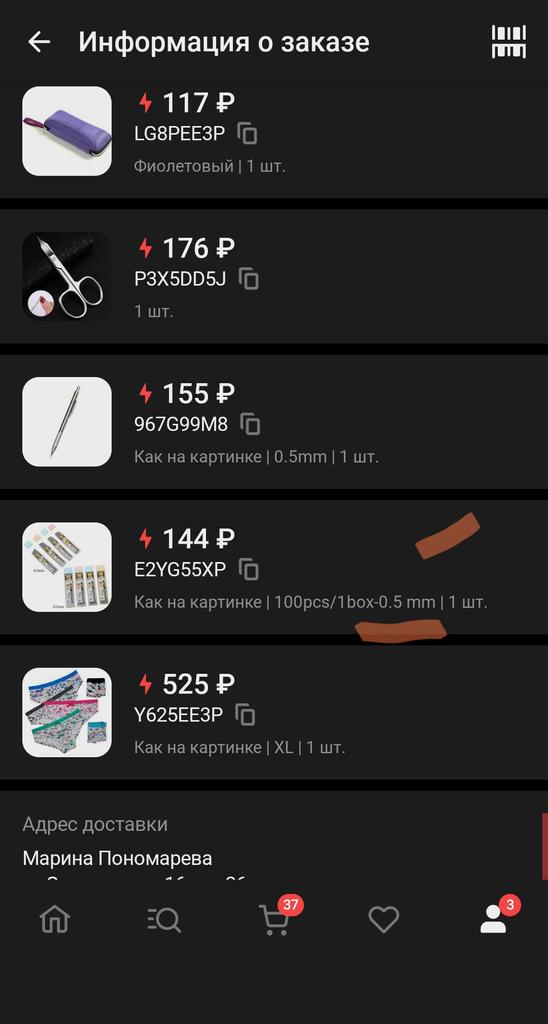Open the barcode icon in header
This screenshot has width=548, height=1024.
coord(509,42)
